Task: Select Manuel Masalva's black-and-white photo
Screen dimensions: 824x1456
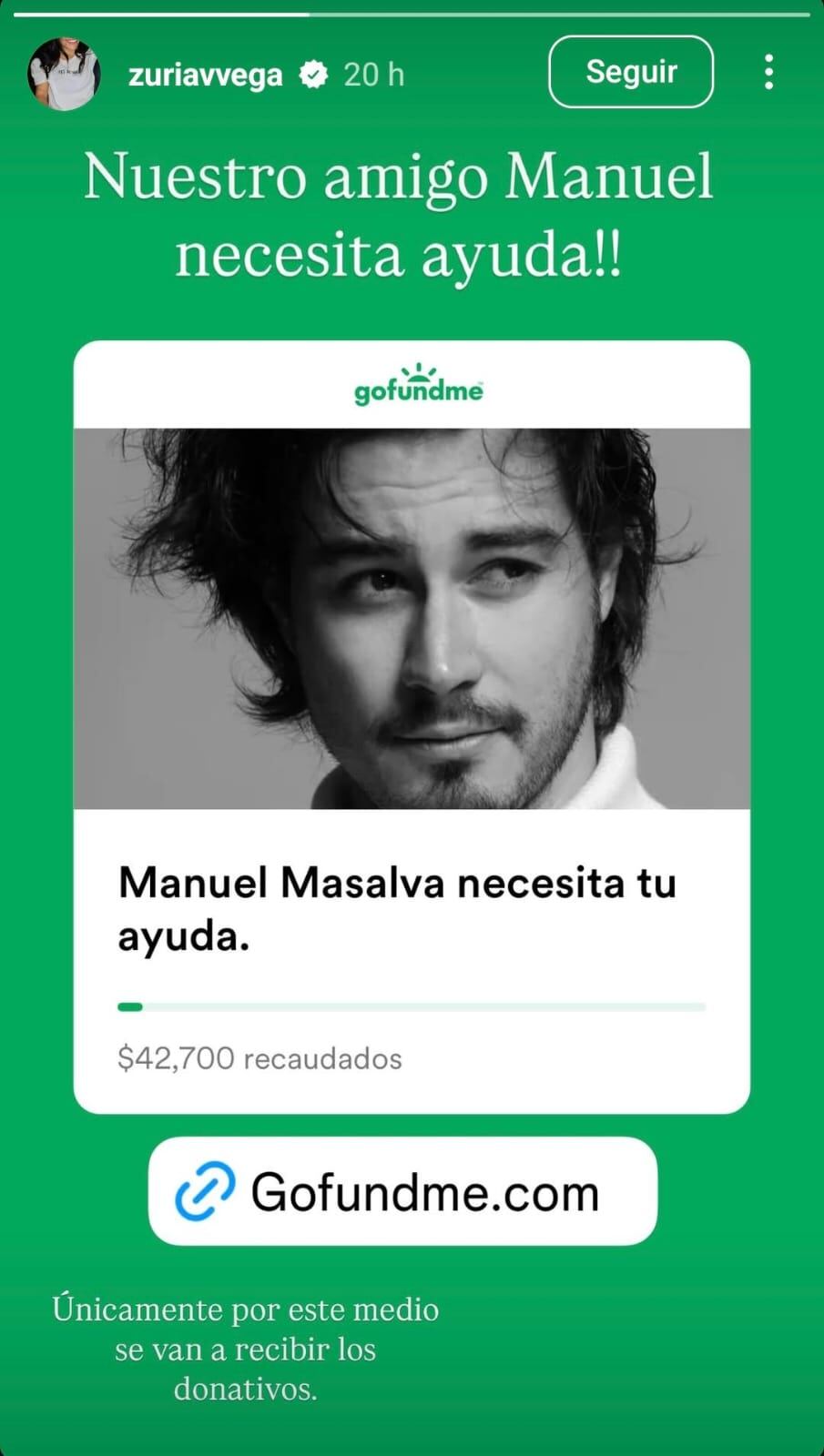Action: (x=412, y=619)
